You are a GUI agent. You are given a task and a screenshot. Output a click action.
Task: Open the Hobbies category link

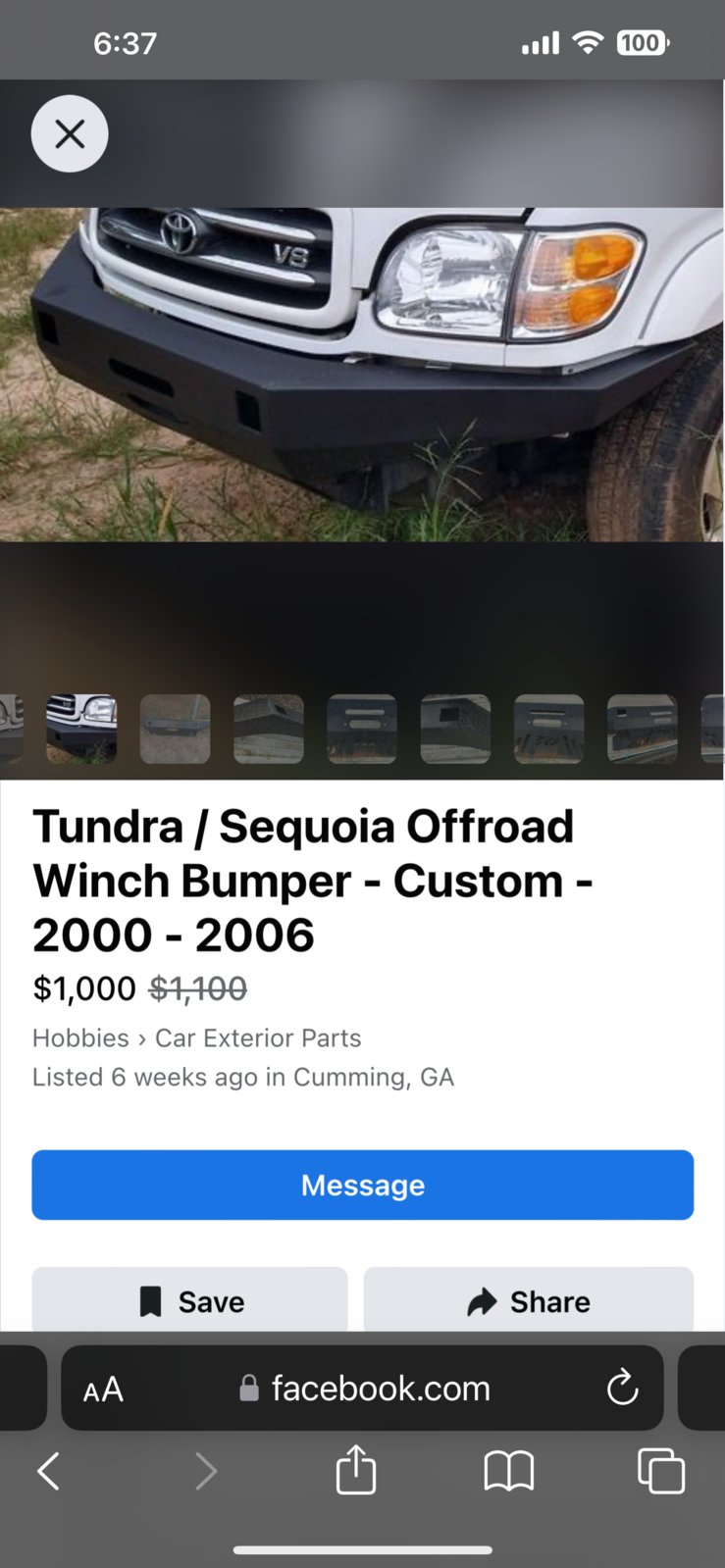point(80,1037)
